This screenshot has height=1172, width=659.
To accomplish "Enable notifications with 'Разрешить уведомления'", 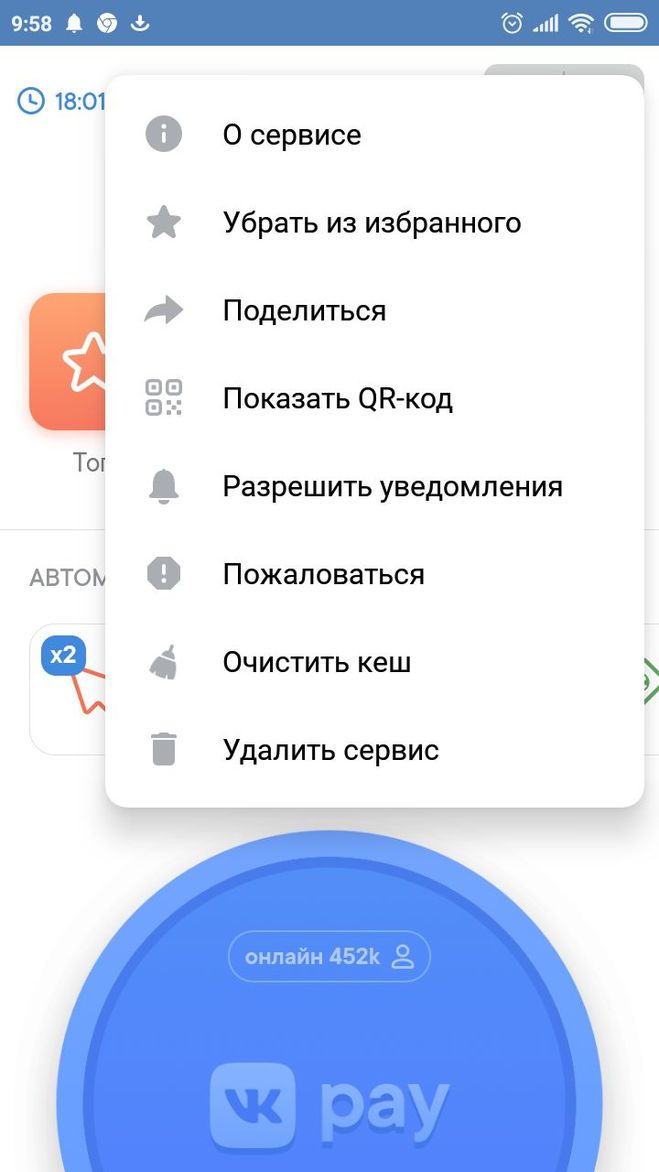I will coord(392,487).
